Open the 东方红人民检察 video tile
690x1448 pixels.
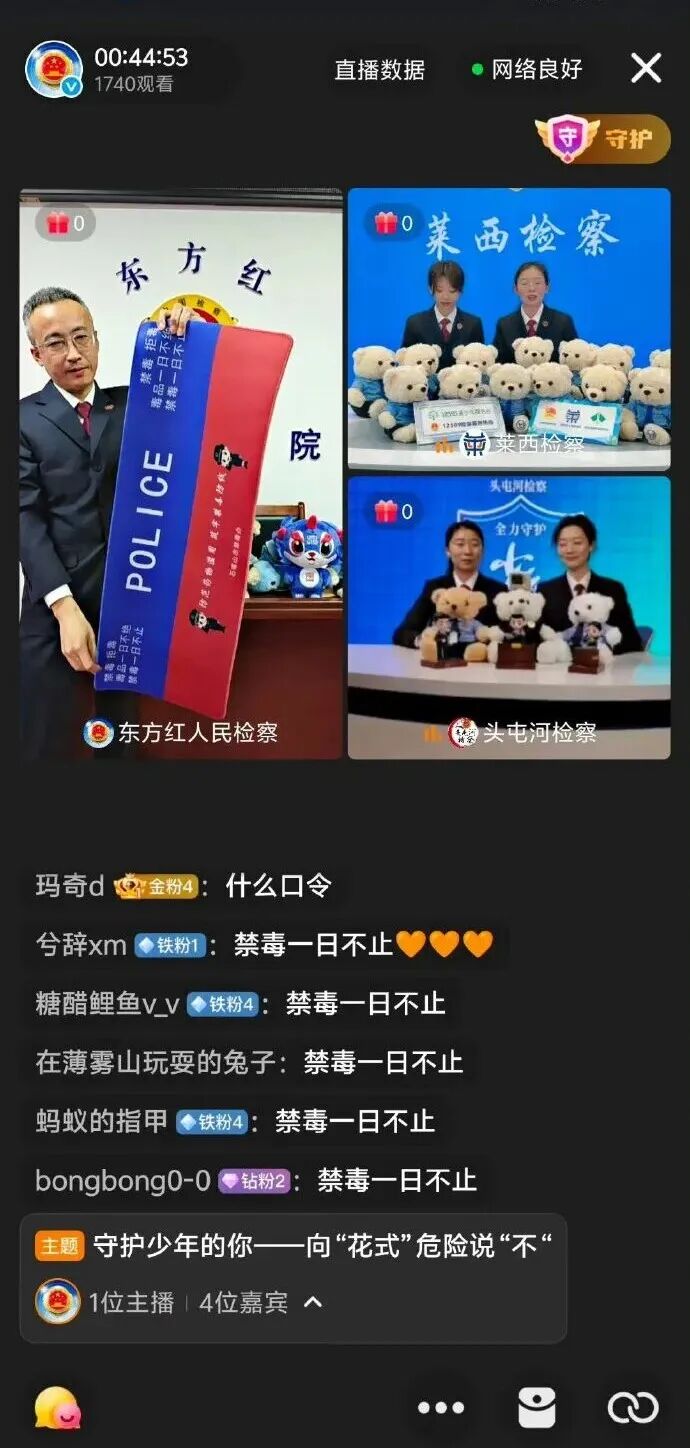coord(181,472)
